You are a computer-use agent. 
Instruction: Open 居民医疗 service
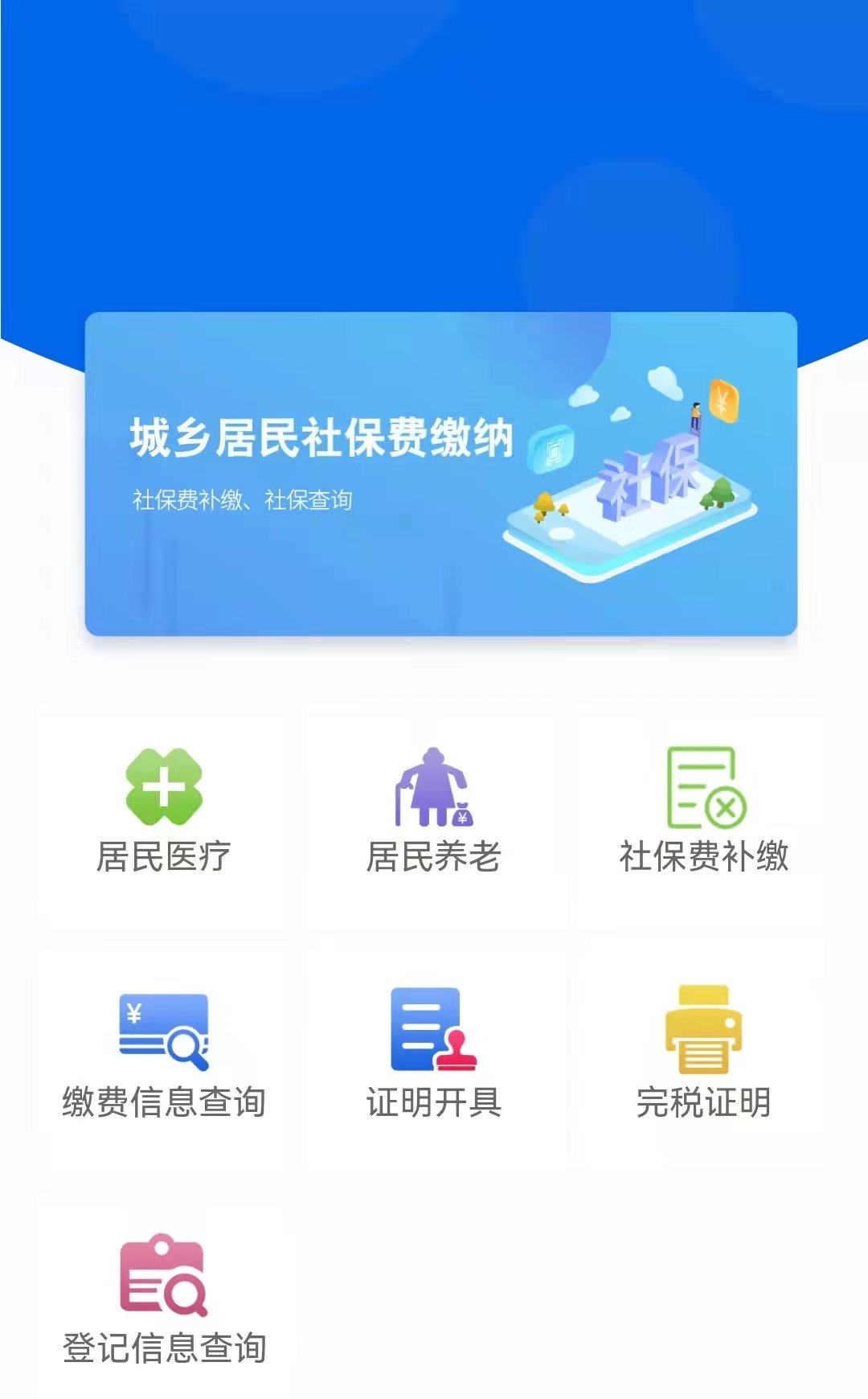[x=164, y=812]
